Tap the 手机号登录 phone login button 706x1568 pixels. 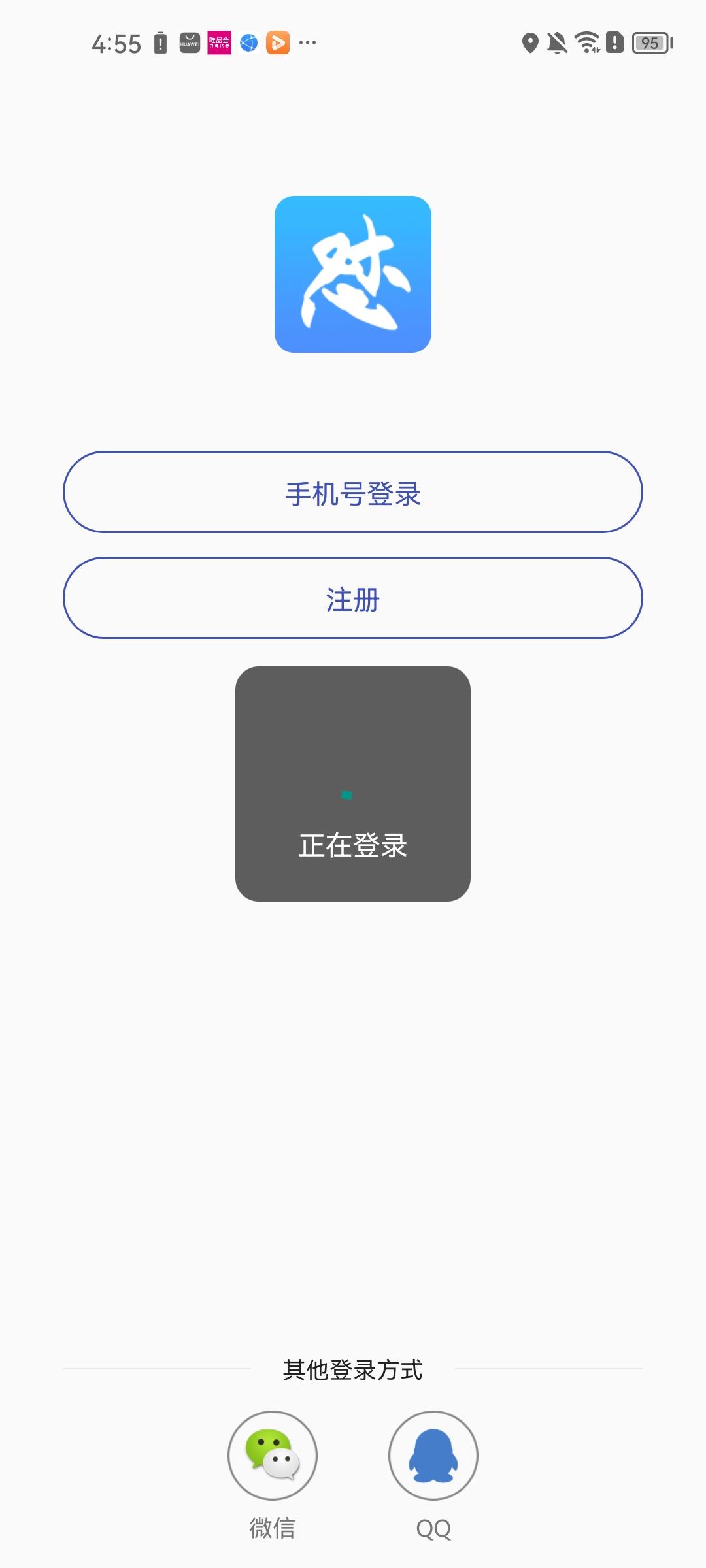tap(353, 492)
